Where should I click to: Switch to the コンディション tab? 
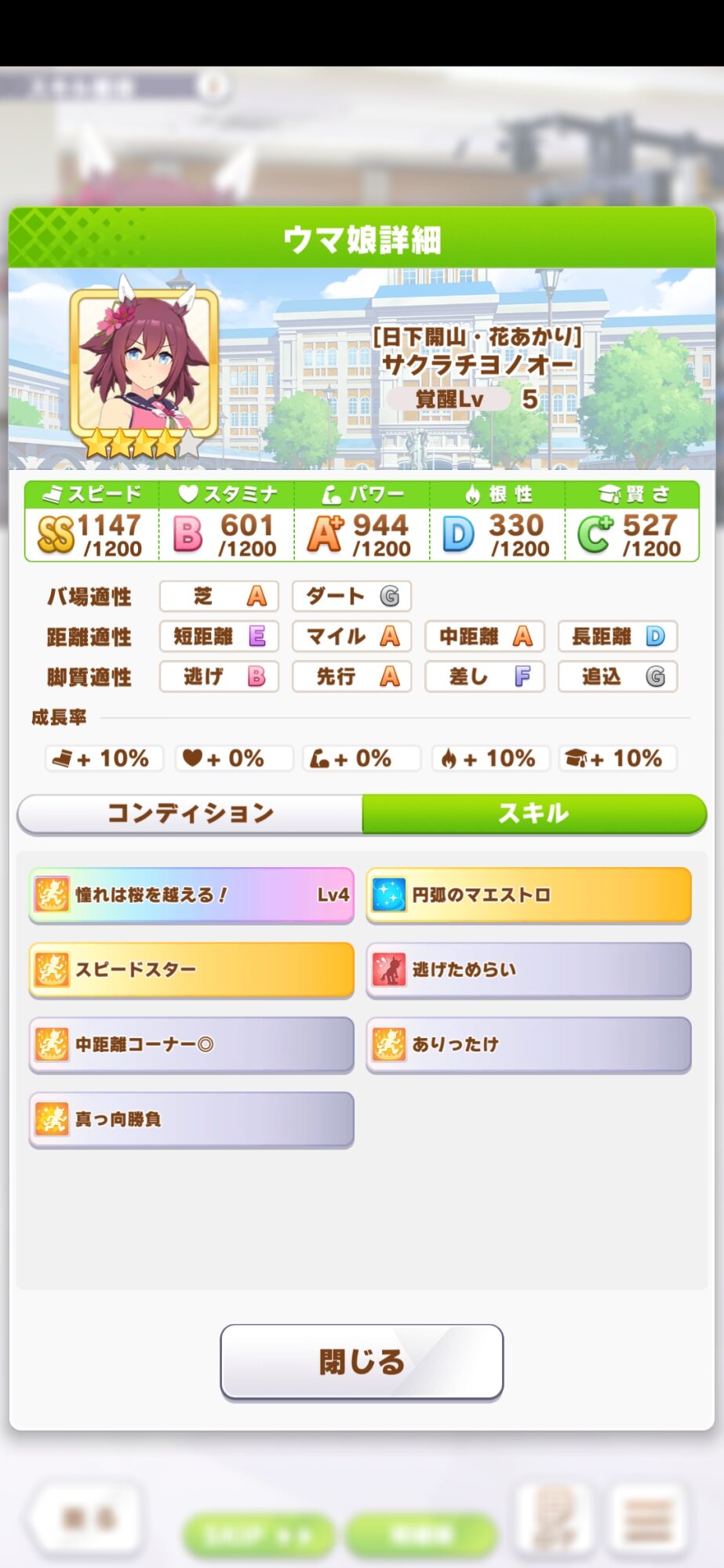[190, 814]
